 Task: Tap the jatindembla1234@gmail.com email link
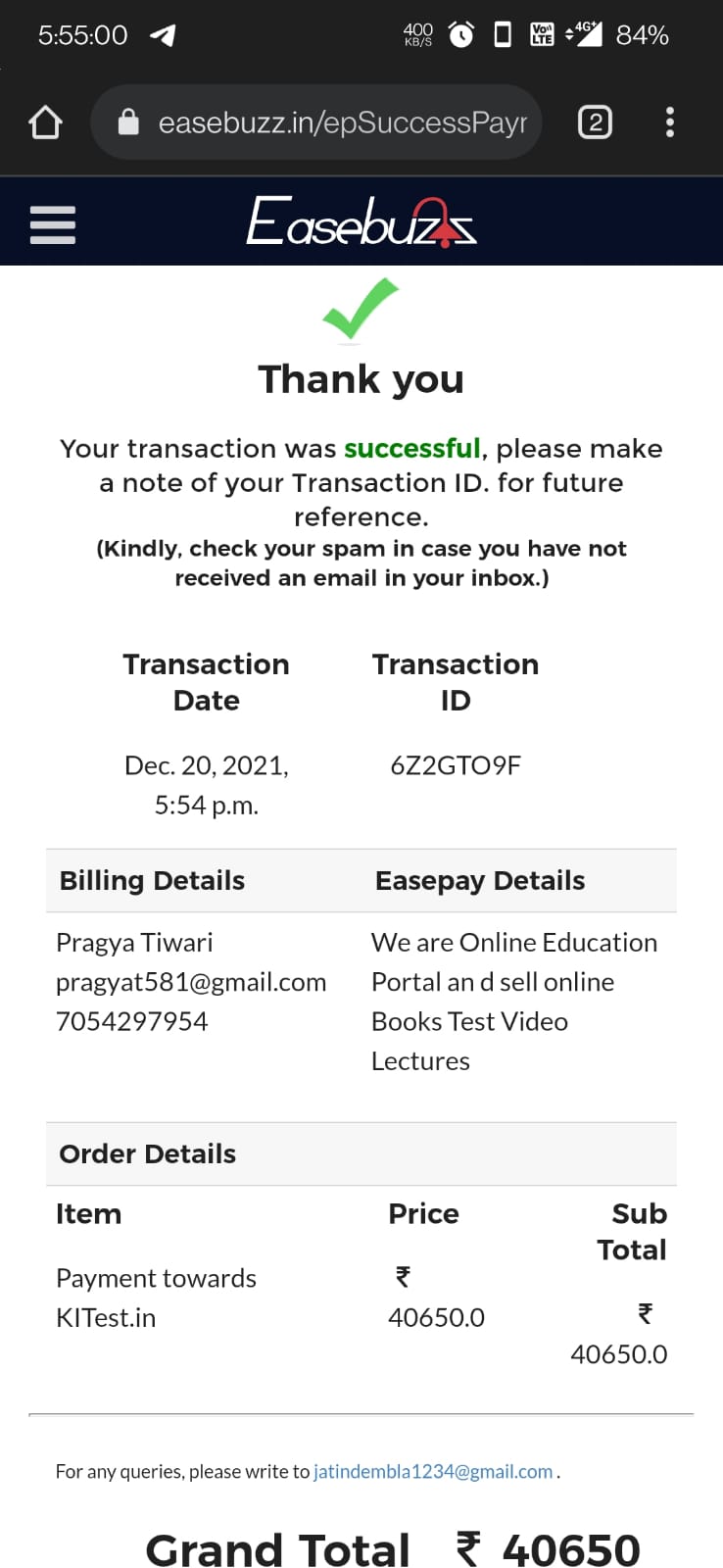pos(433,1471)
